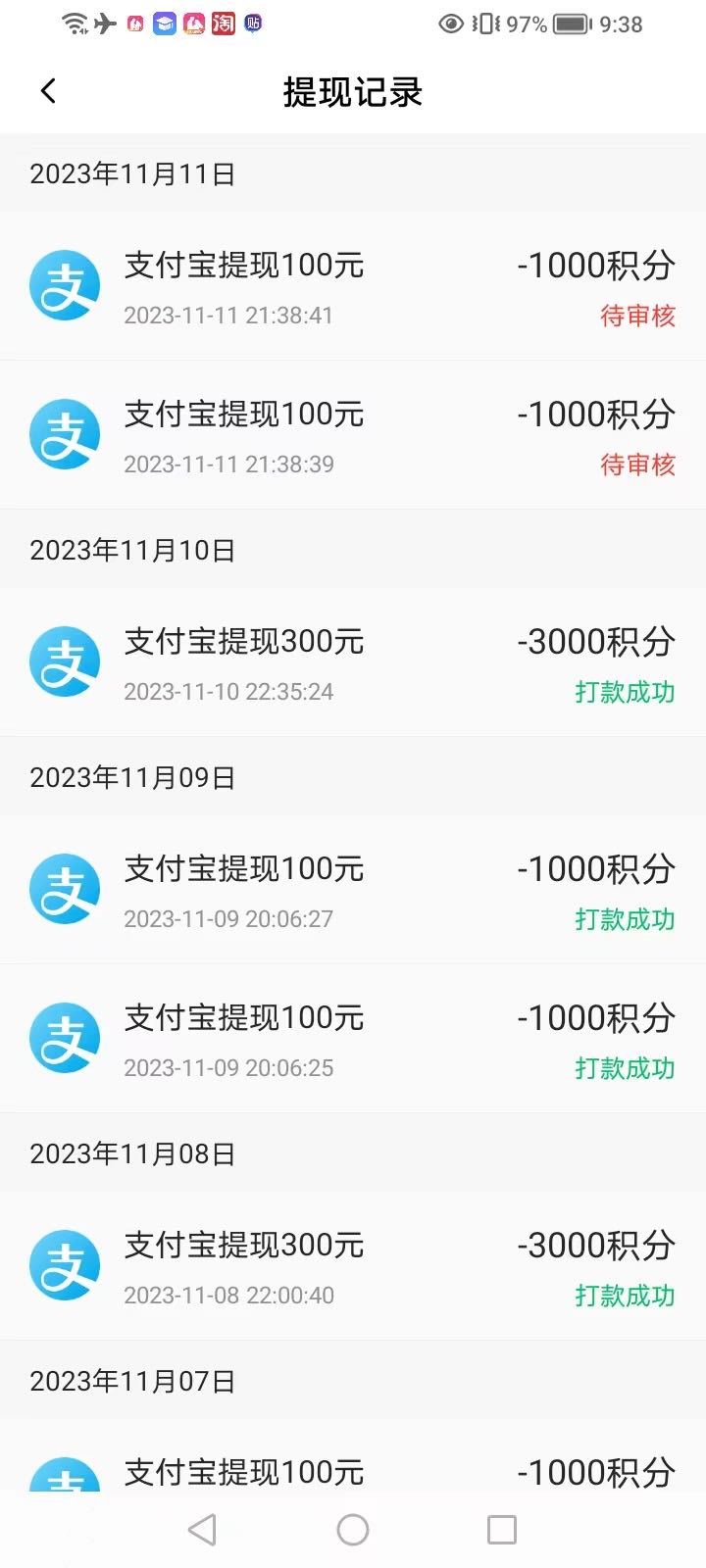Open the withdrawal record from 2023-11-09 20:06:27
This screenshot has width=706, height=1568.
[x=353, y=890]
